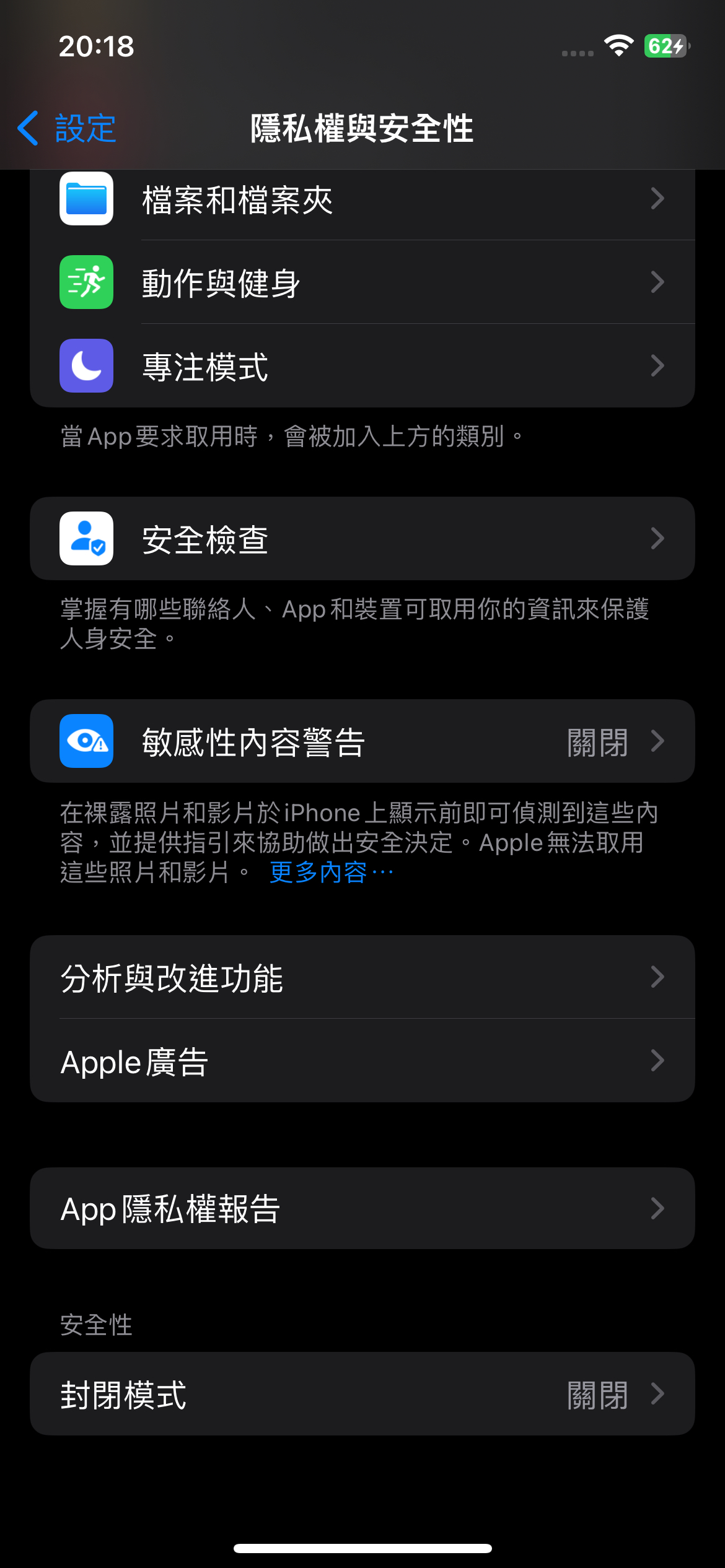This screenshot has width=725, height=1568.
Task: Open 專注模式 permissions
Action: [x=362, y=365]
